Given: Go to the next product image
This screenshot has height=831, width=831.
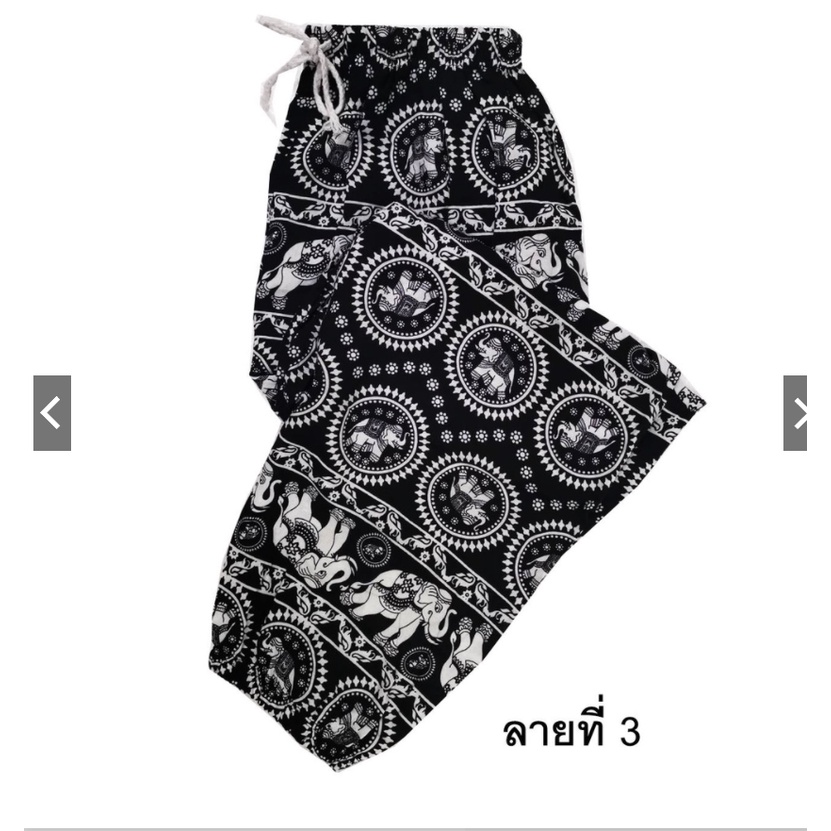Looking at the screenshot, I should [795, 413].
